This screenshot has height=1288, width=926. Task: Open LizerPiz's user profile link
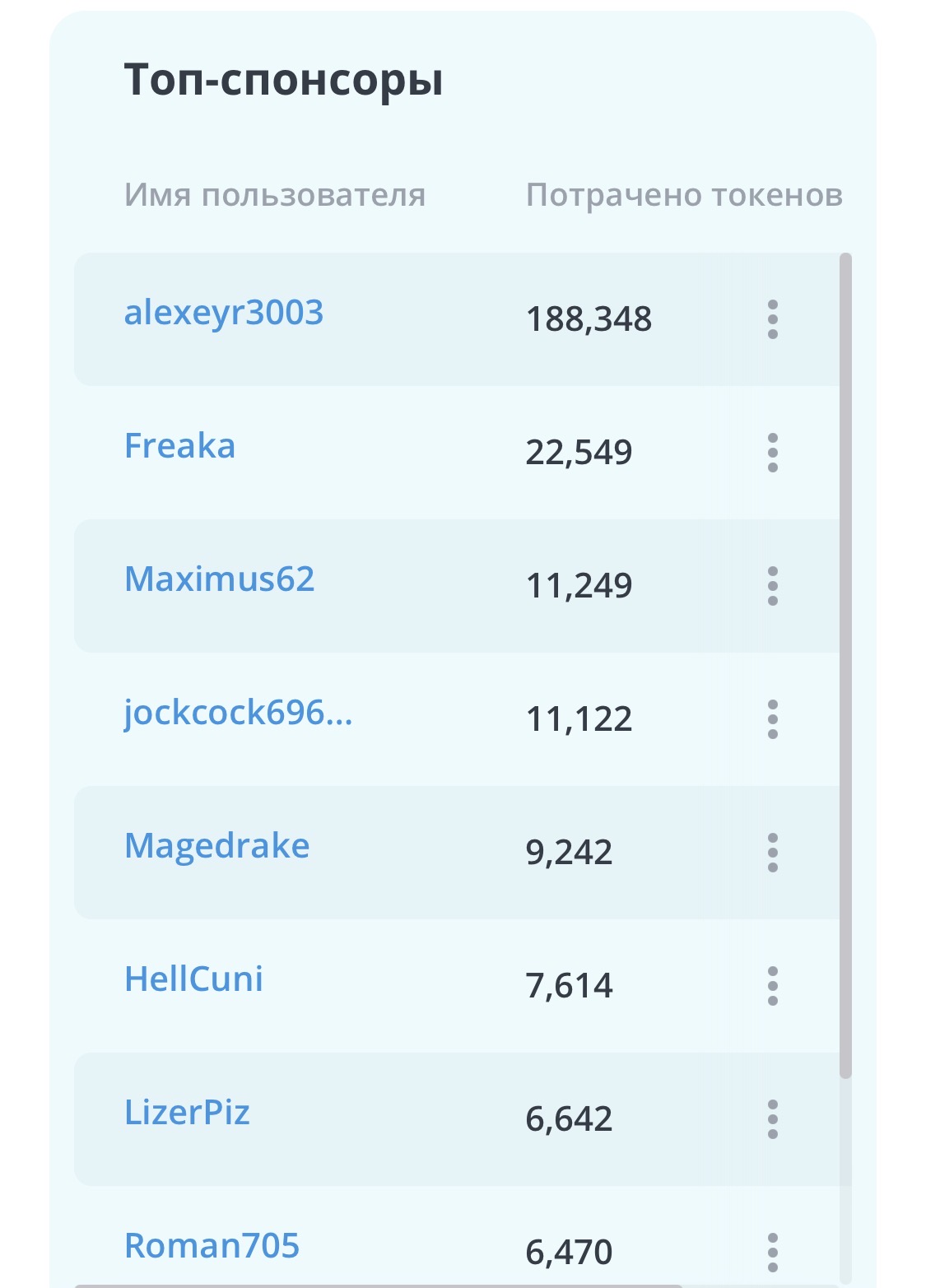tap(187, 1113)
